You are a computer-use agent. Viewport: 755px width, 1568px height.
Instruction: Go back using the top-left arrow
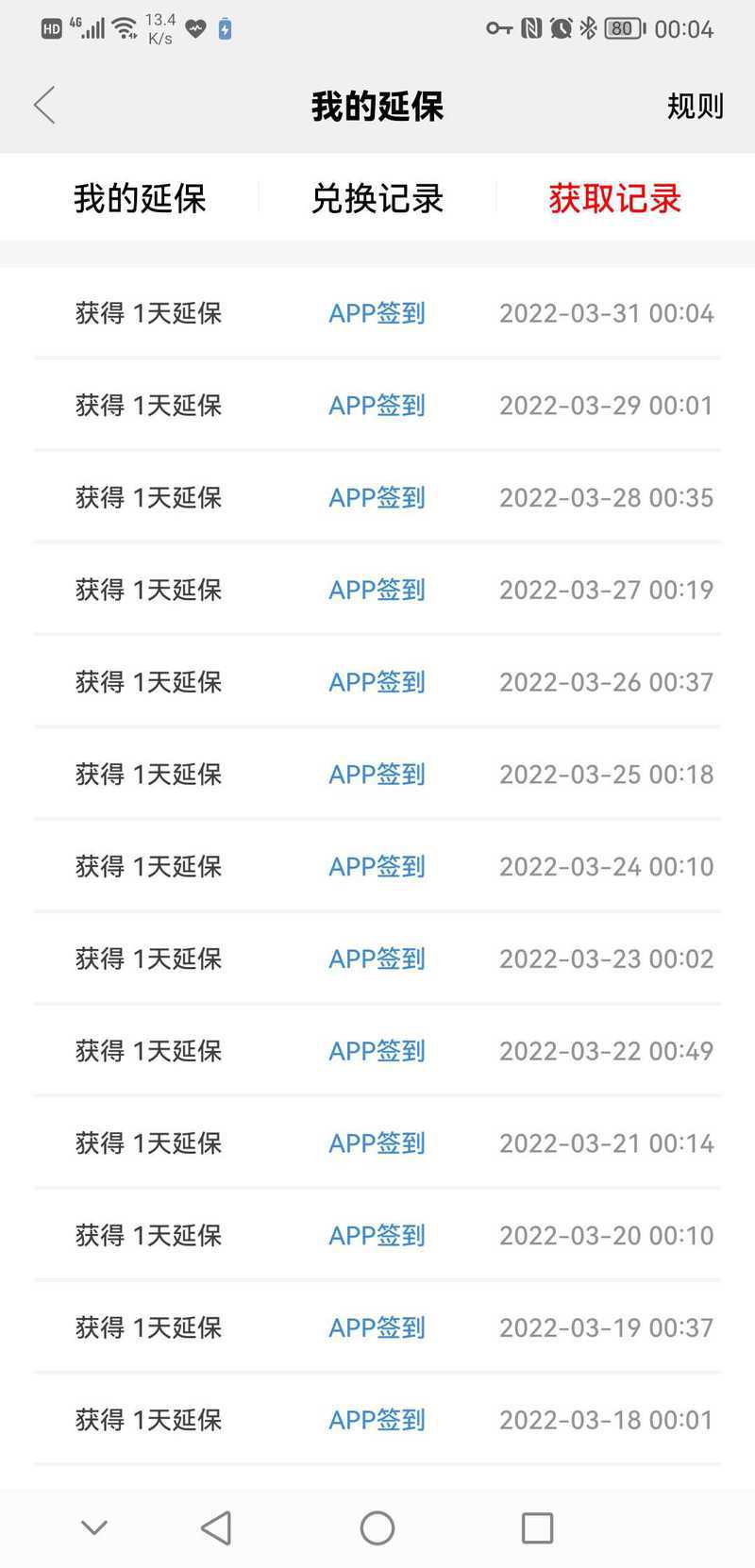coord(44,105)
